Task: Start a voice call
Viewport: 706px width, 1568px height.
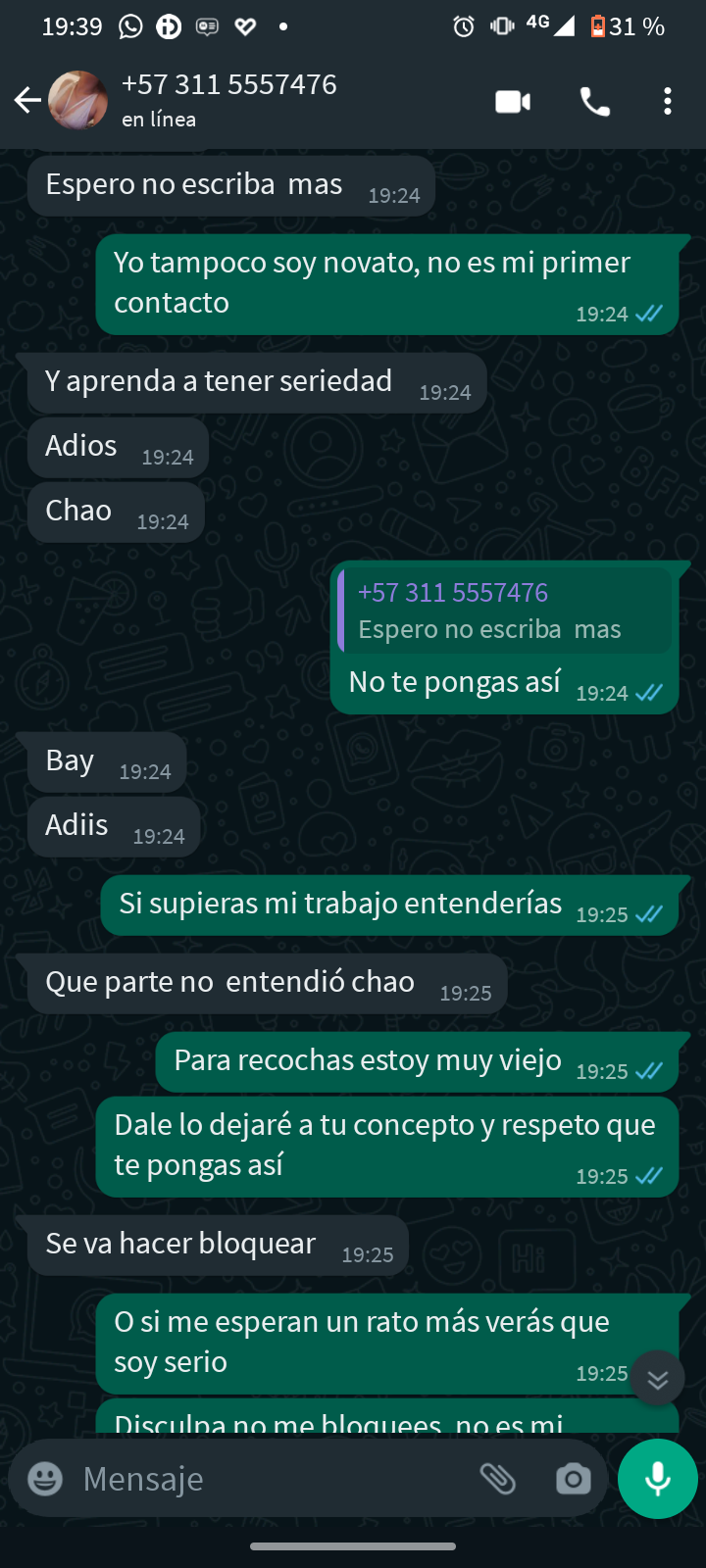Action: pos(594,101)
